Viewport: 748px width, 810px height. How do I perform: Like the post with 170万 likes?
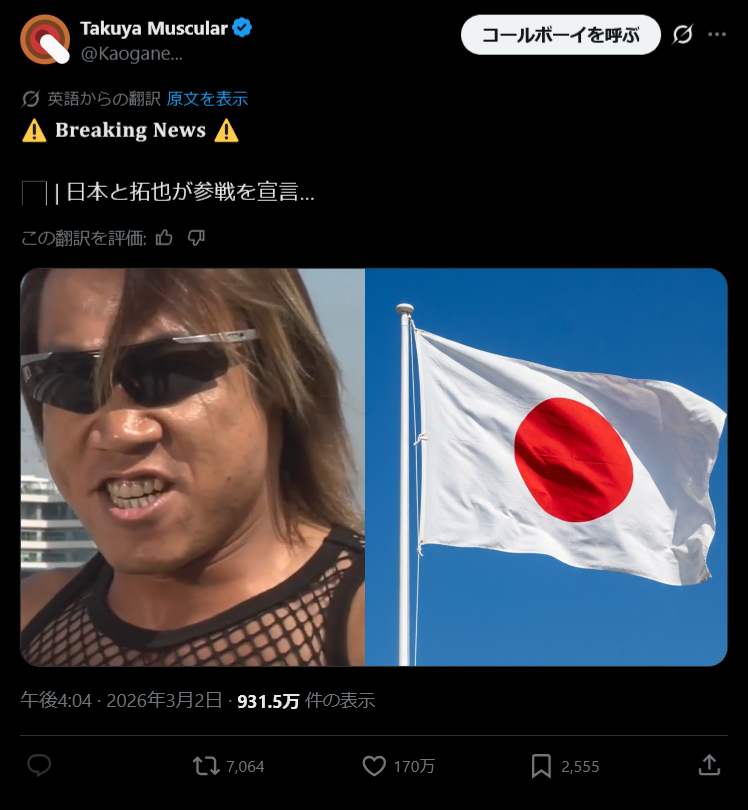[x=374, y=766]
